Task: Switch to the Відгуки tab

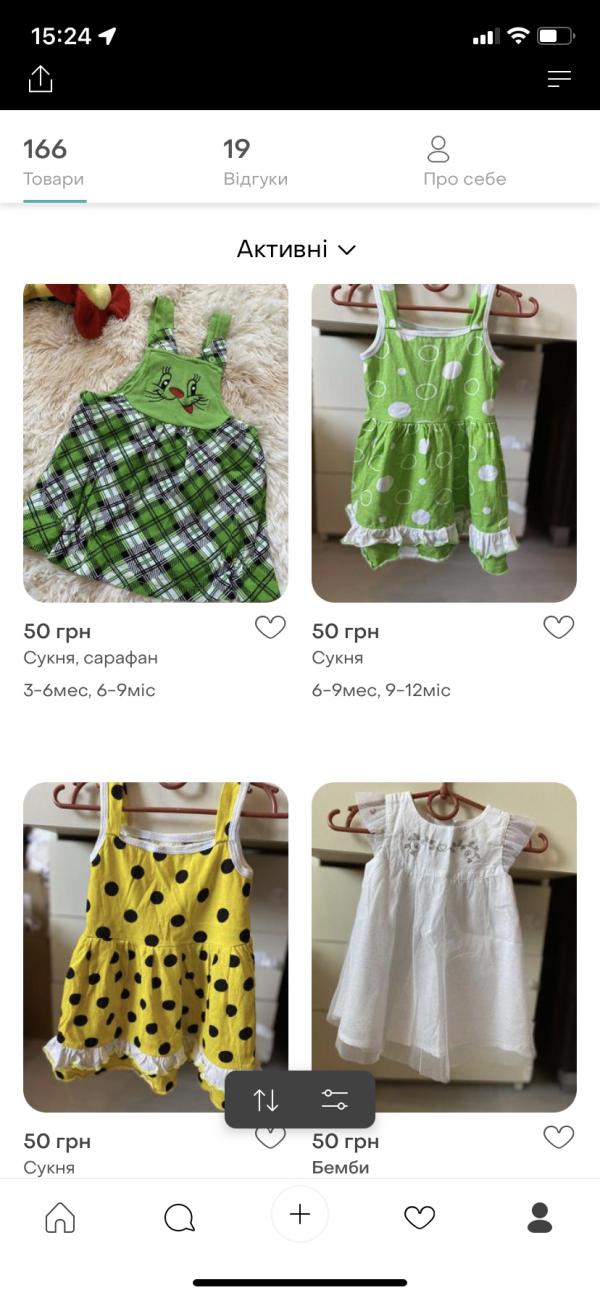Action: tap(255, 163)
